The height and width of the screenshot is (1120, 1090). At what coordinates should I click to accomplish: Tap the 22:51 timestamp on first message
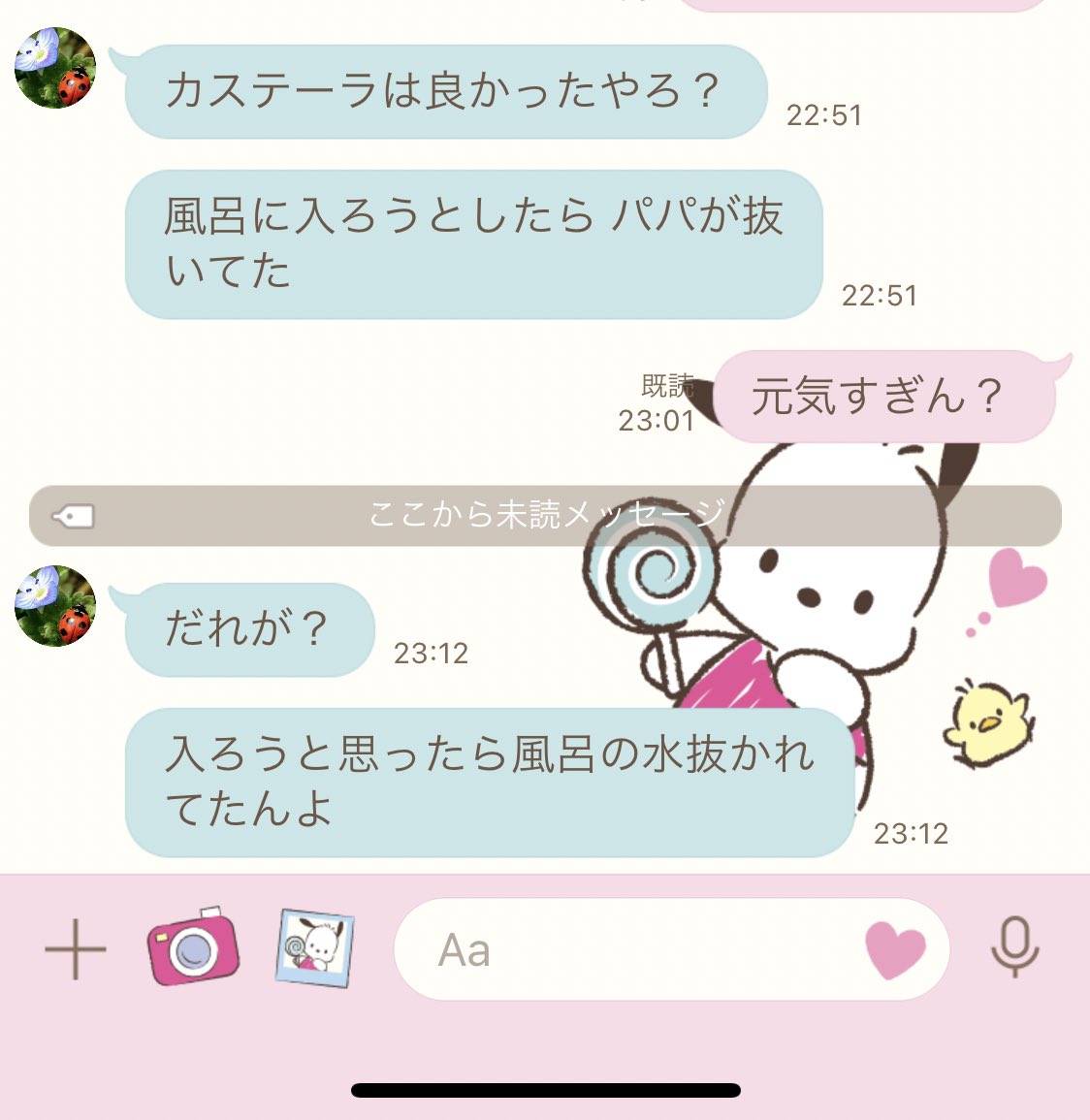coord(823,114)
